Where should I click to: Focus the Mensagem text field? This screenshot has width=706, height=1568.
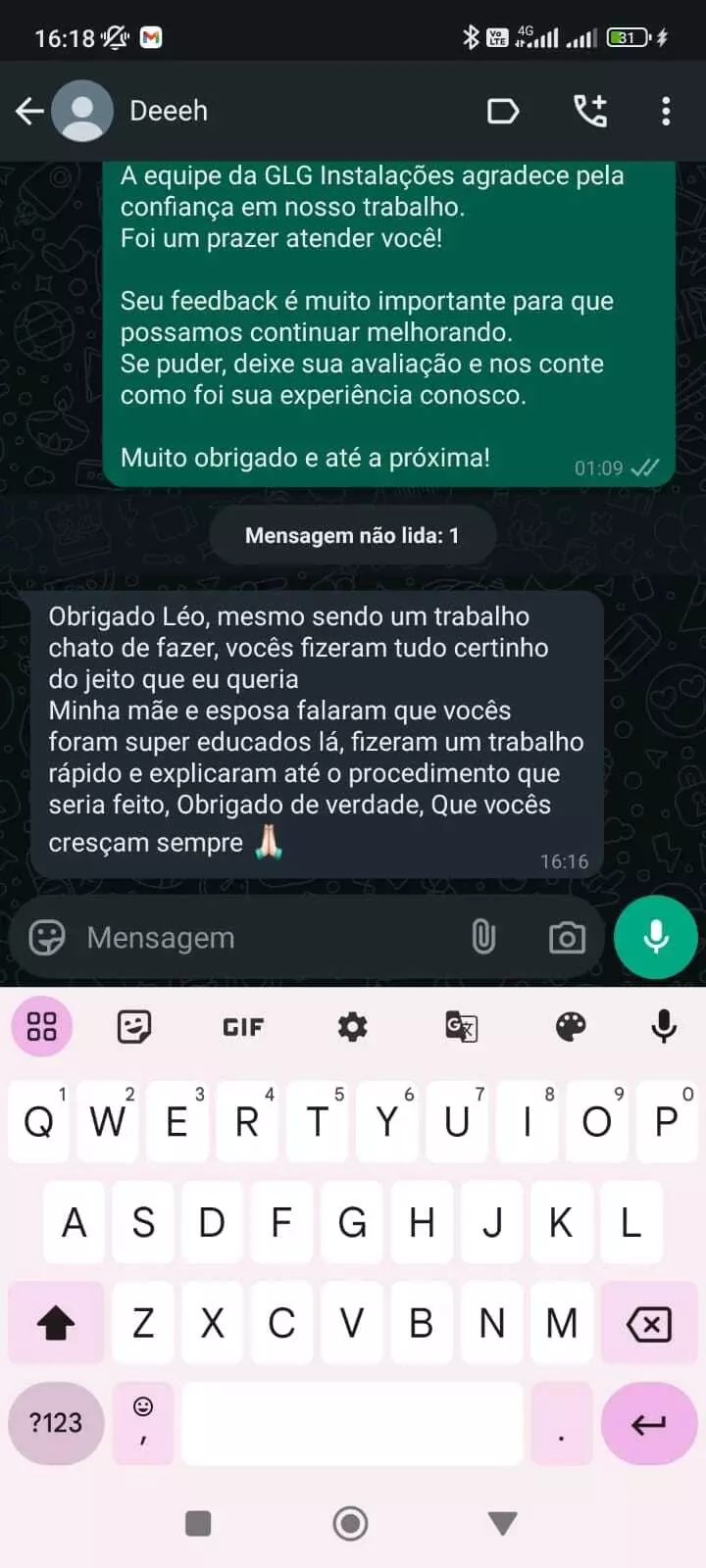(x=265, y=938)
